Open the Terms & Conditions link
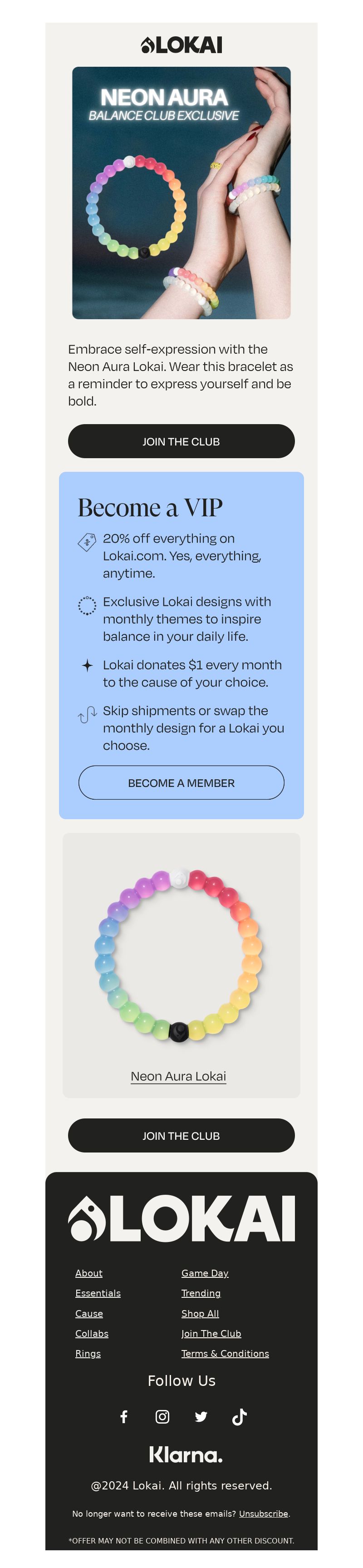Viewport: 363px width, 1568px height. coord(225,1354)
